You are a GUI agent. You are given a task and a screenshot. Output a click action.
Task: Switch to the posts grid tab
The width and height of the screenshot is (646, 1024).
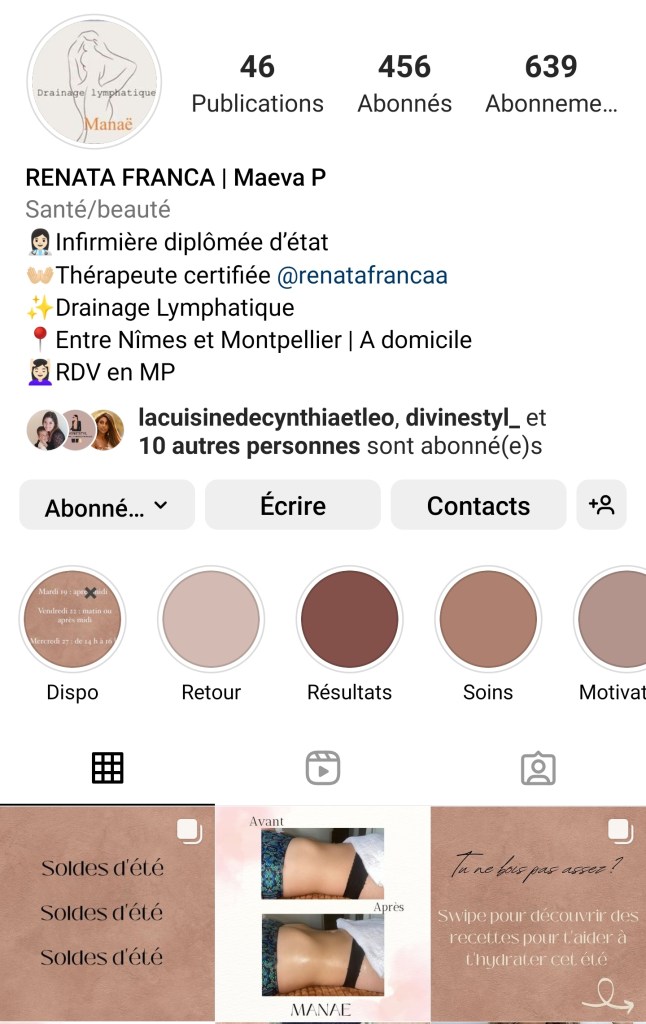point(107,768)
